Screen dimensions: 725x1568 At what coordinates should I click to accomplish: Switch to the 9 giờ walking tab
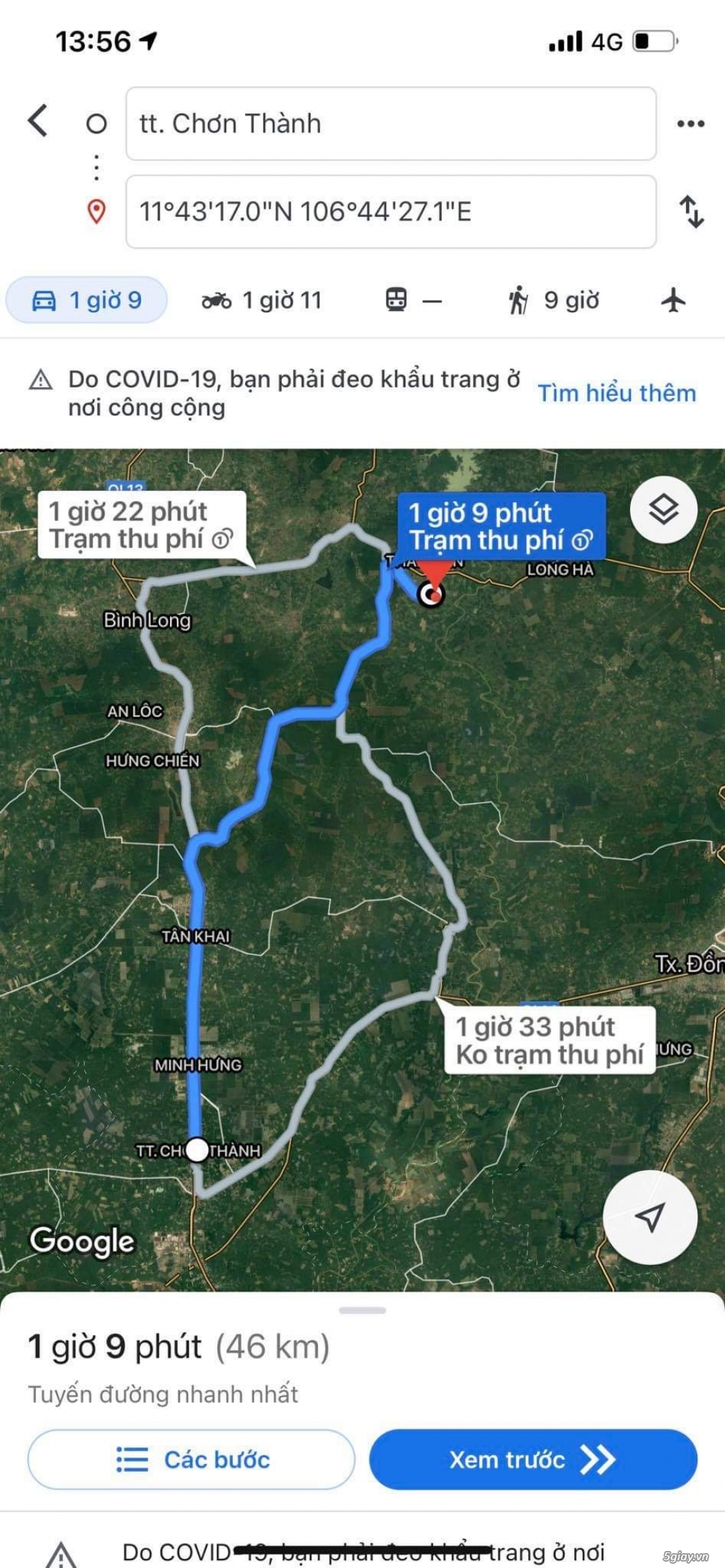tap(554, 300)
